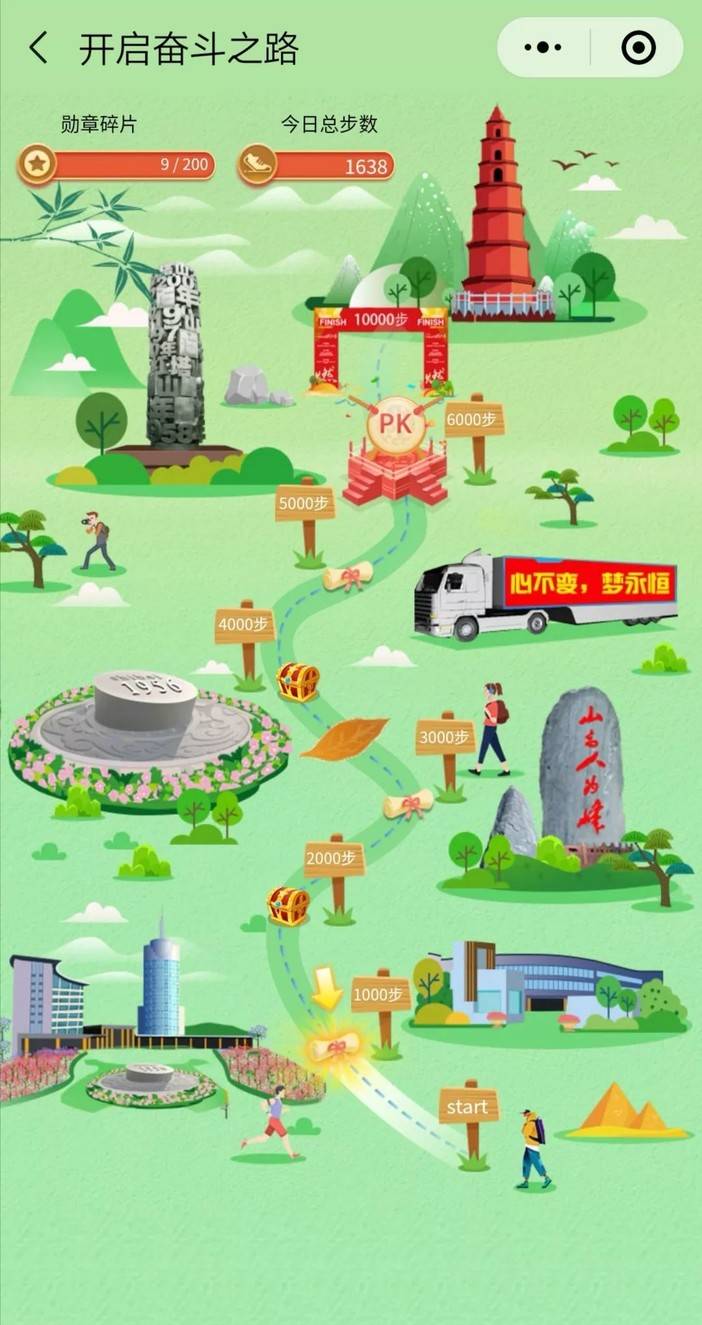Collect the scroll near 3000步
This screenshot has height=1325, width=702.
[x=408, y=804]
